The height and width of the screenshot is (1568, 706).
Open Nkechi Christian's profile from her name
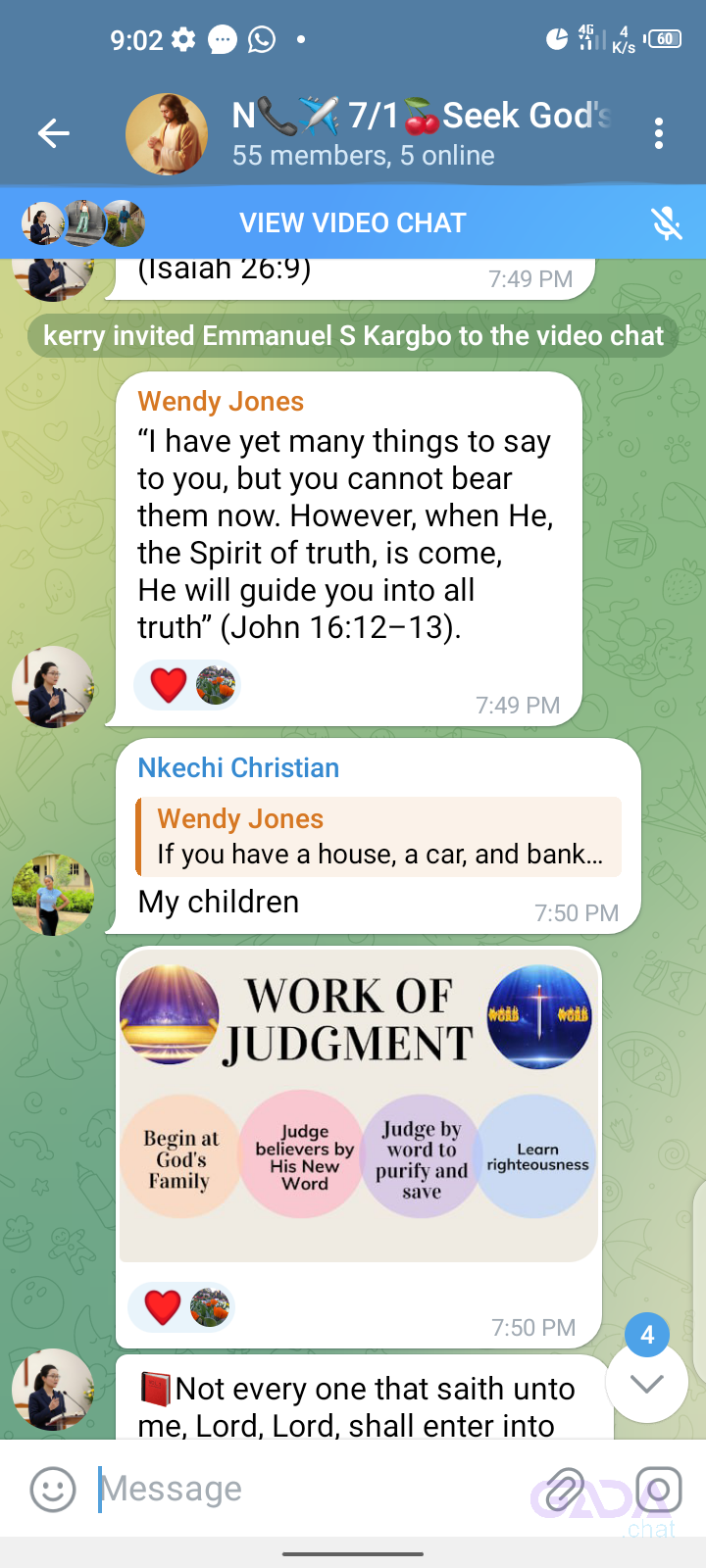[x=238, y=768]
